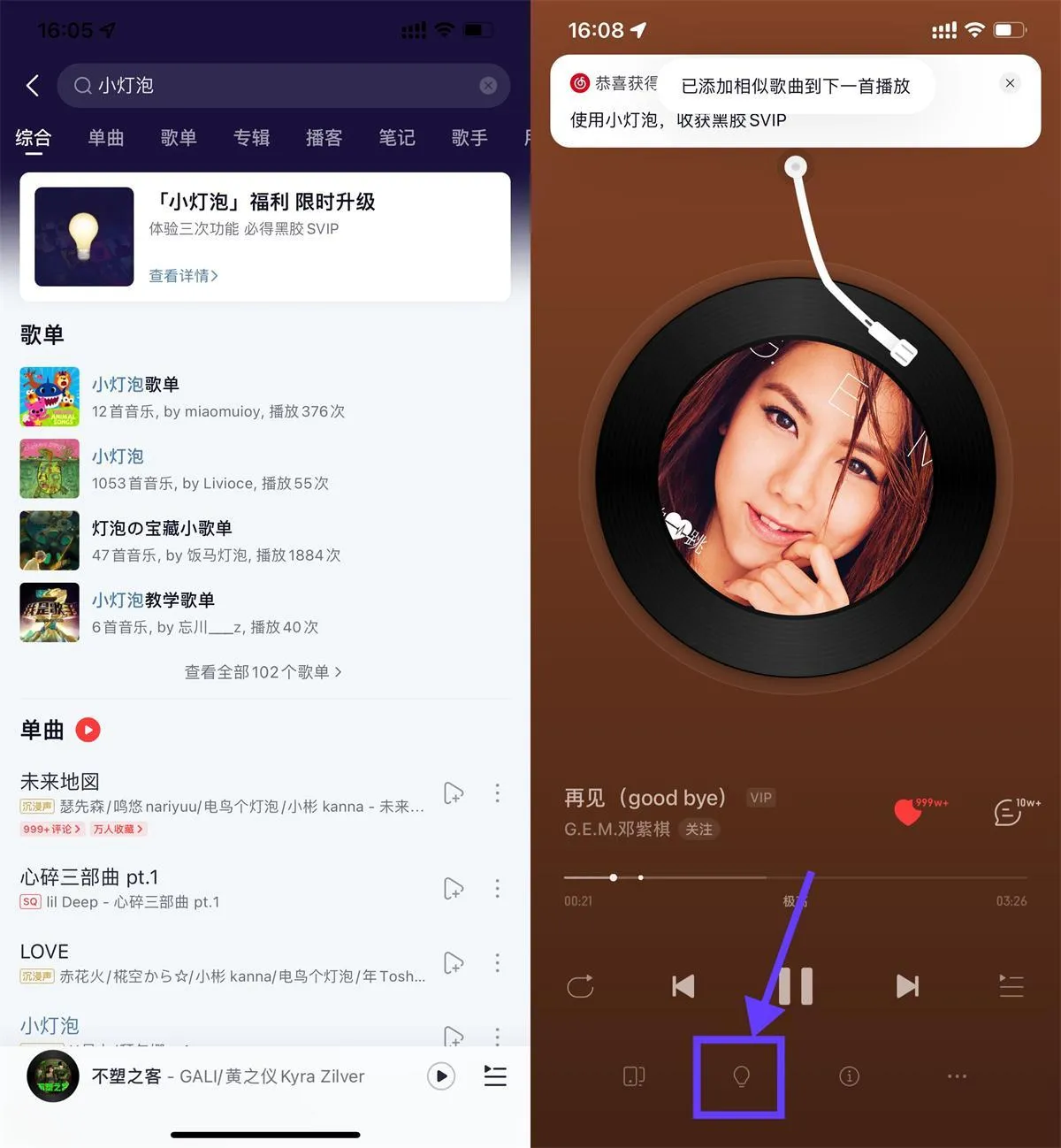The height and width of the screenshot is (1148, 1061).
Task: Toggle 关注 follow for G.E.M.邓紫棋
Action: [699, 830]
